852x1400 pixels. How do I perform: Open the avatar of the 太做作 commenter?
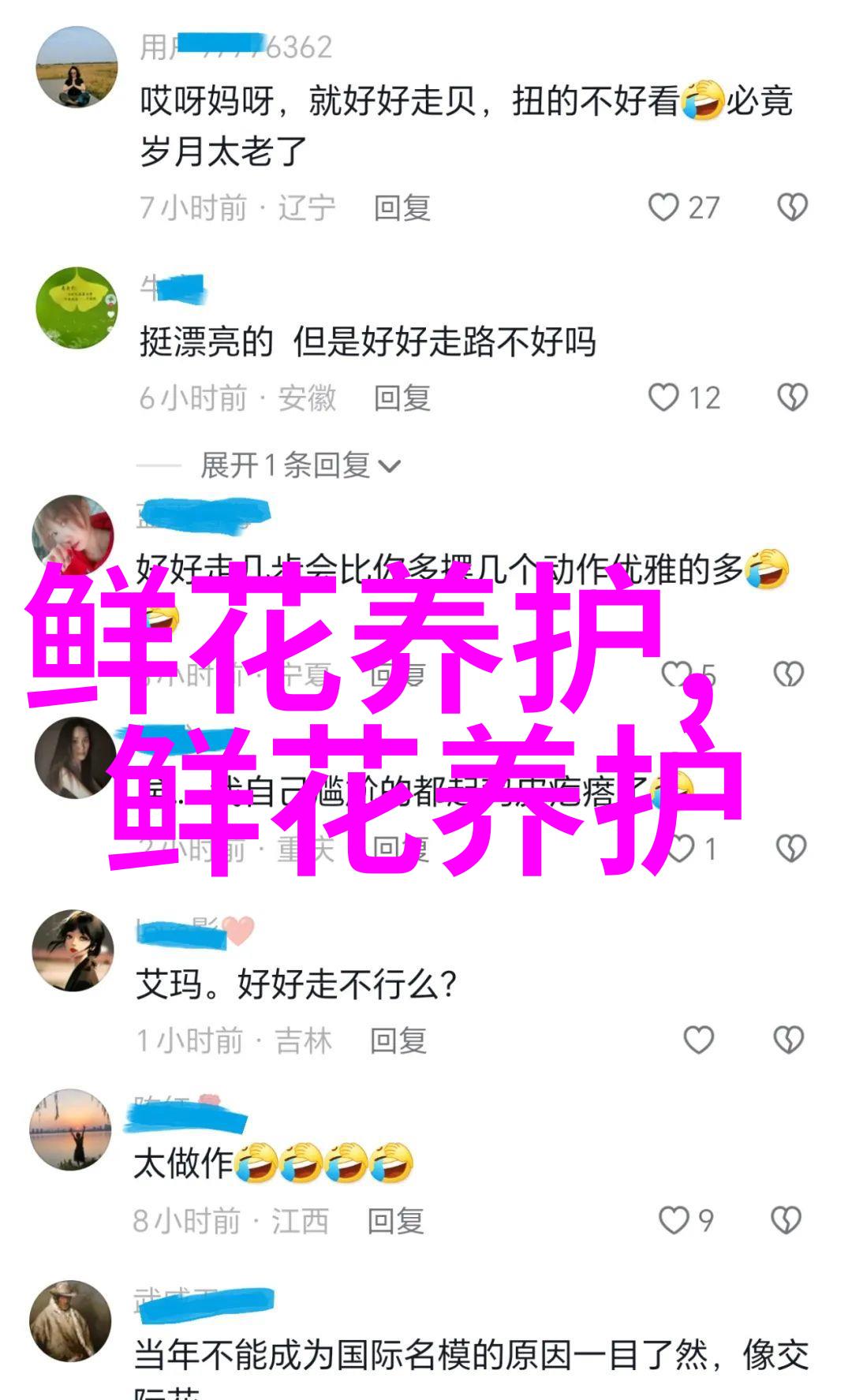[71, 1129]
